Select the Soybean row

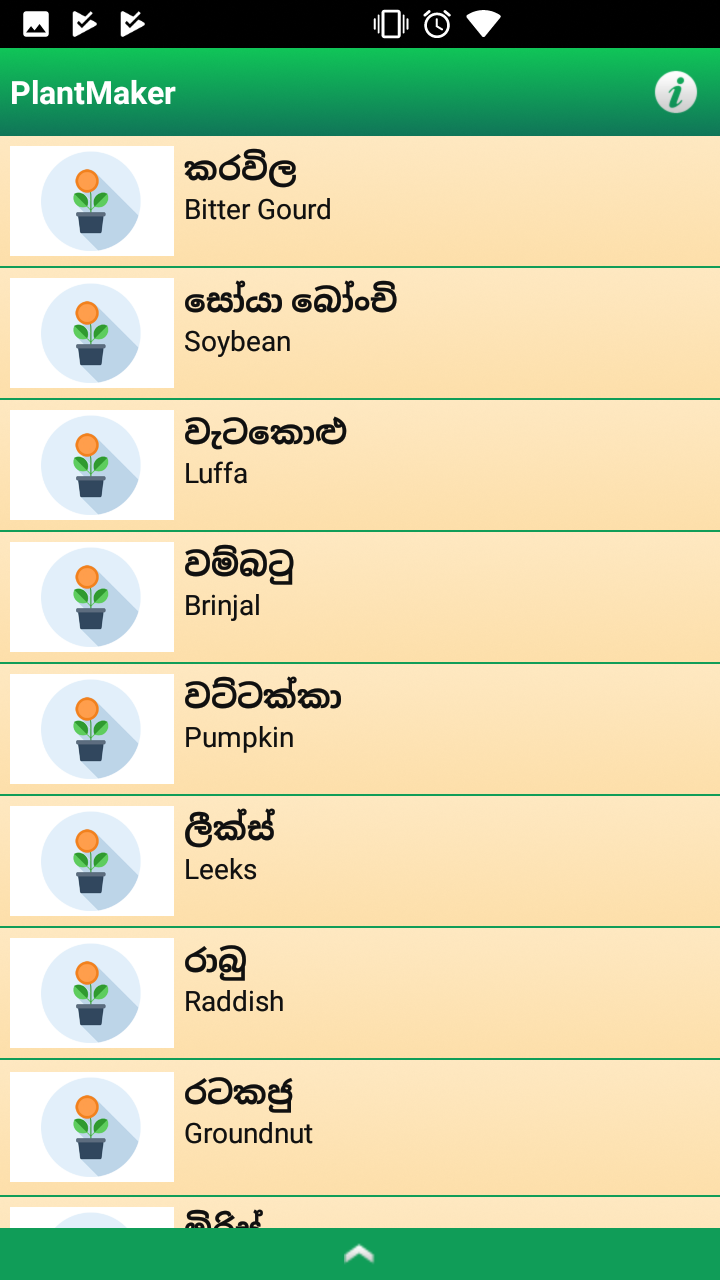[360, 333]
